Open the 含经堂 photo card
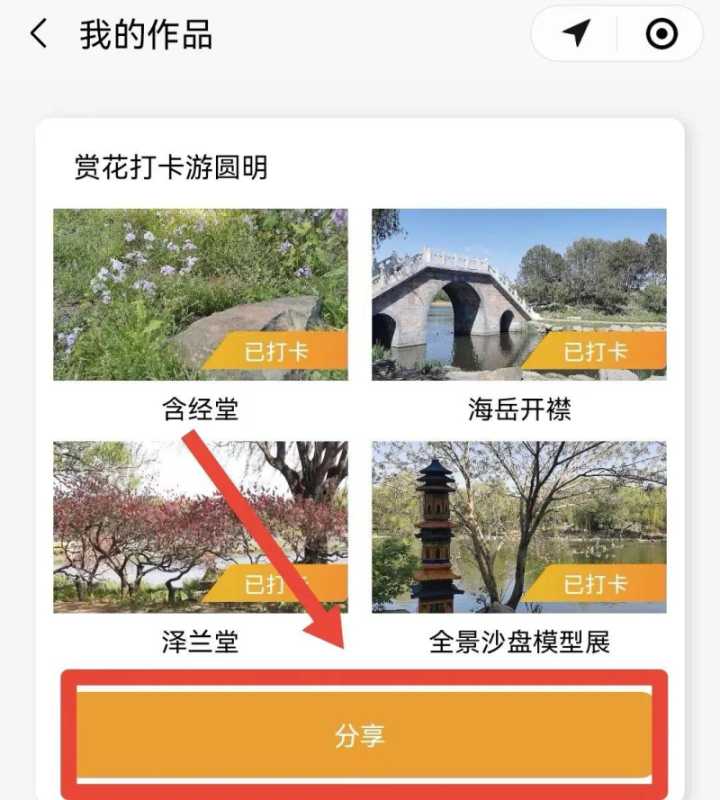720x800 pixels. 200,294
